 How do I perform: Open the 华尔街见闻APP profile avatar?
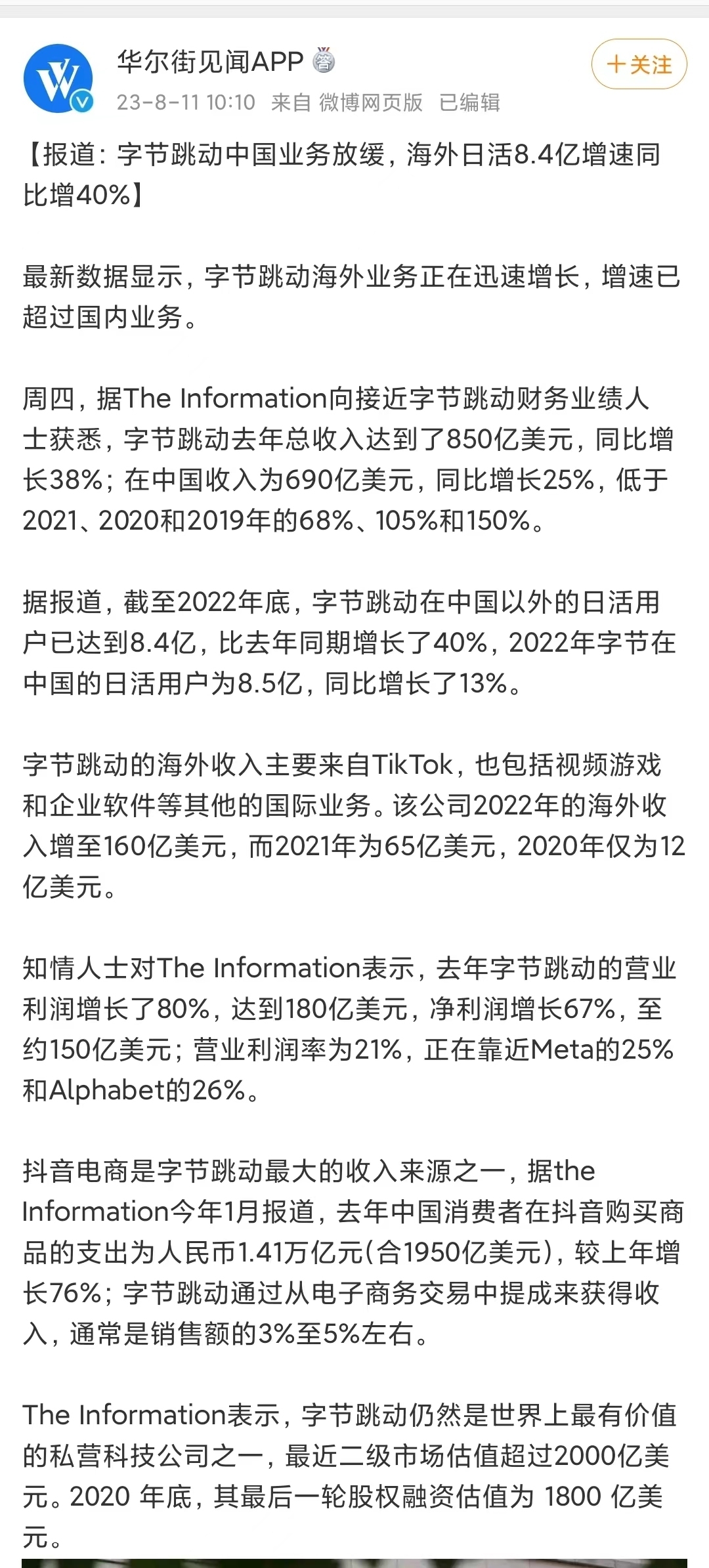(58, 79)
